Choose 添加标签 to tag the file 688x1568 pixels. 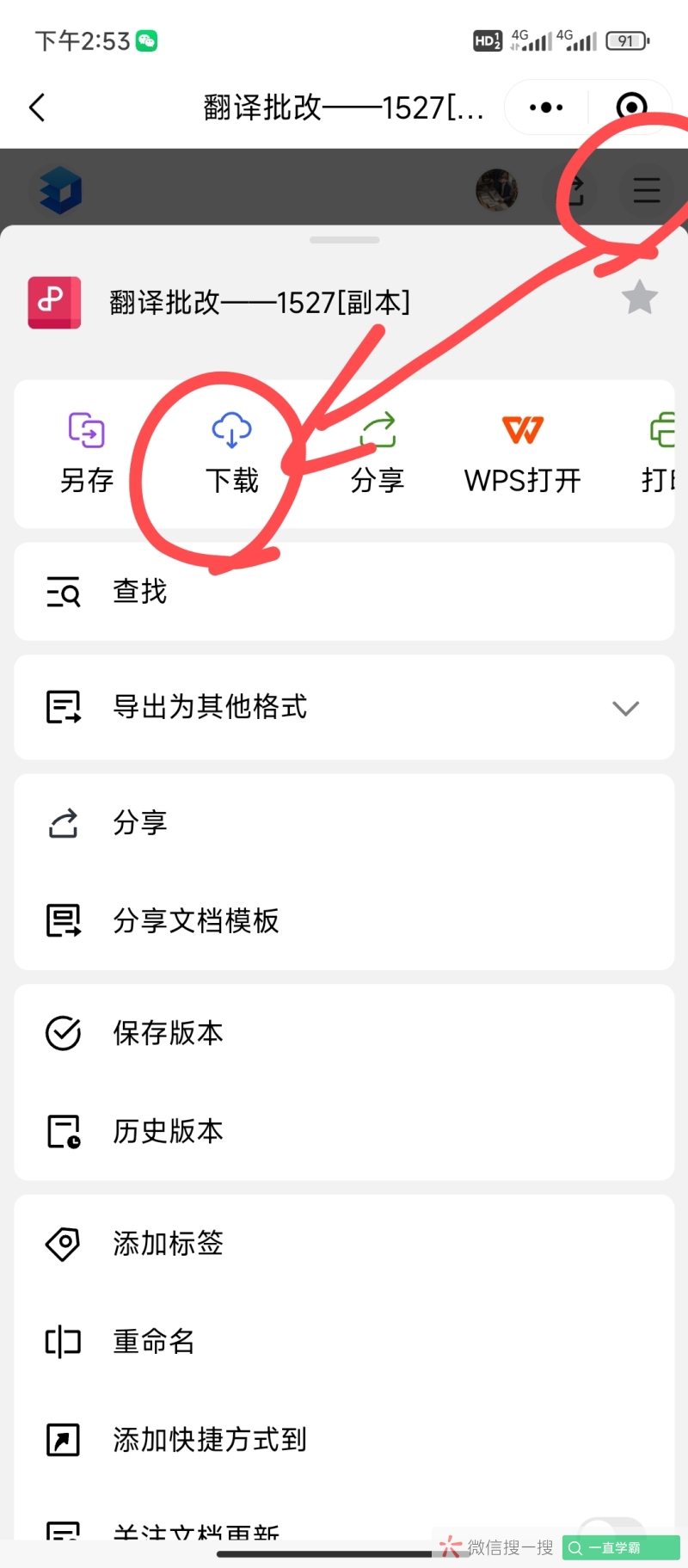pos(344,1243)
